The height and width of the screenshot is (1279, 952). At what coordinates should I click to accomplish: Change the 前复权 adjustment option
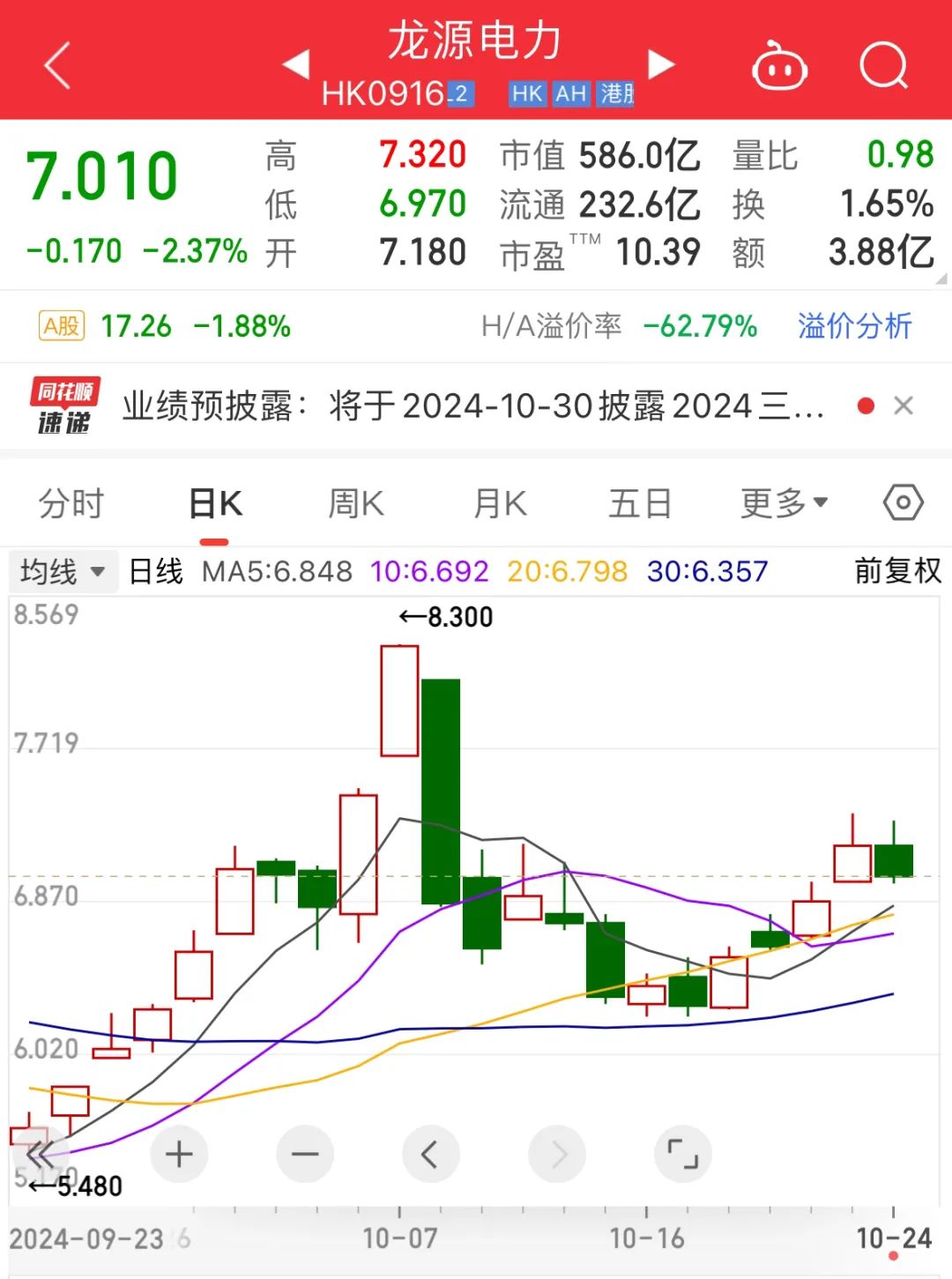[x=897, y=571]
